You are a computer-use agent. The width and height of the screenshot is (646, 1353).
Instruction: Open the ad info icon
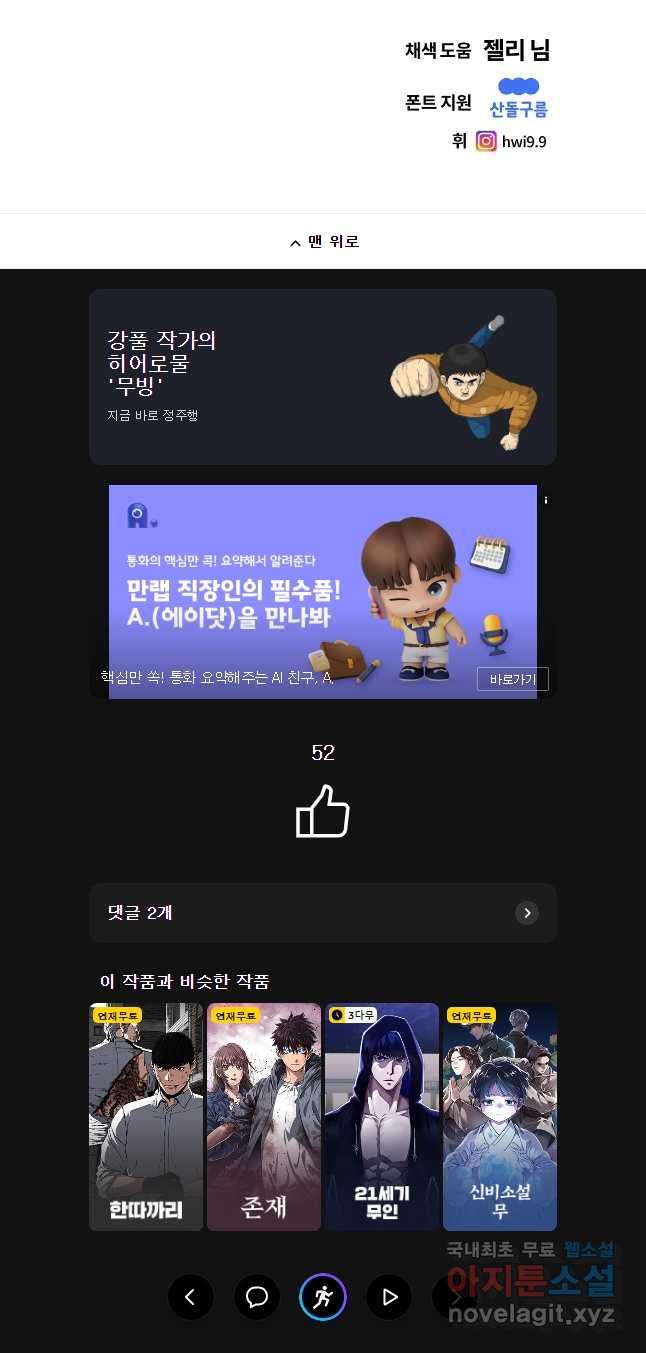[x=546, y=499]
